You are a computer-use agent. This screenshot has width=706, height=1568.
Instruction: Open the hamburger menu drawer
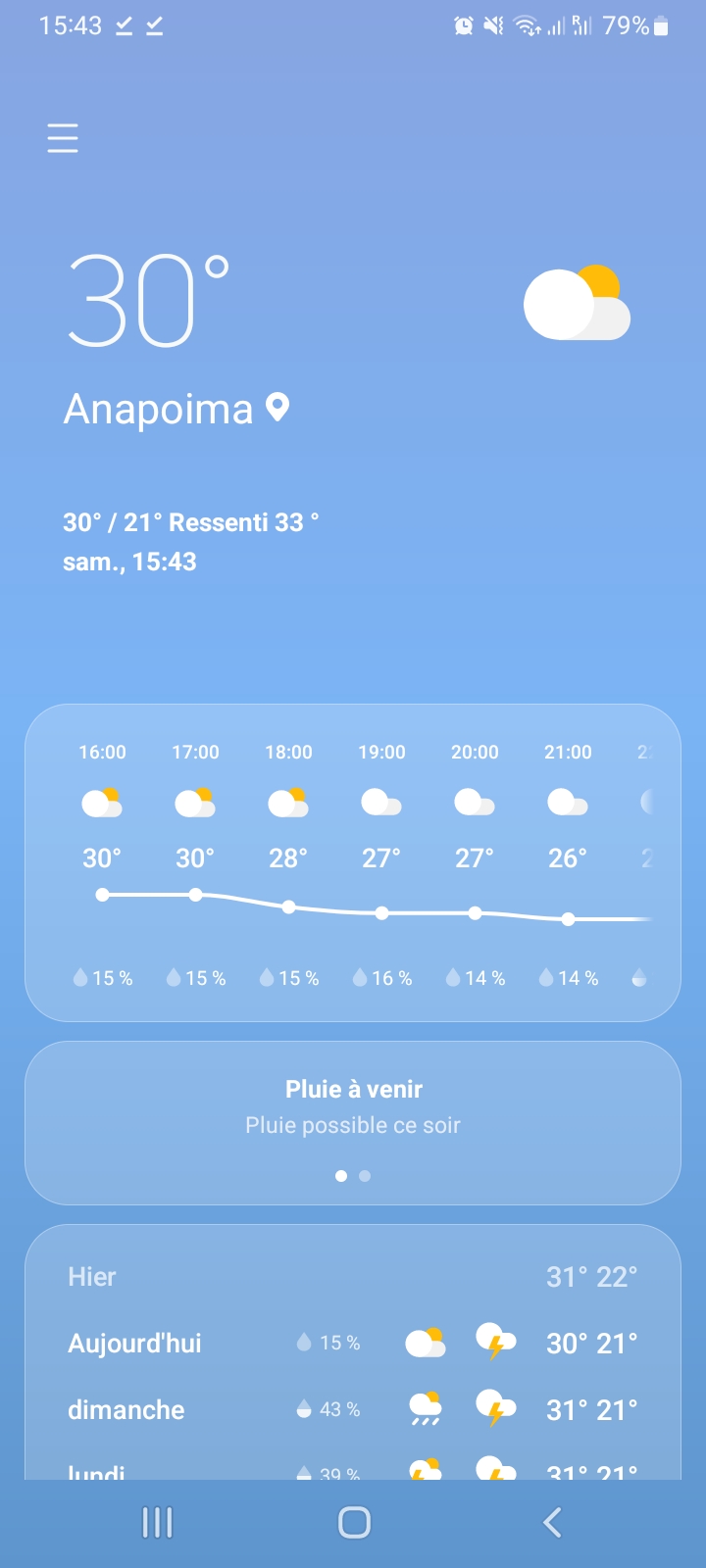pos(63,138)
